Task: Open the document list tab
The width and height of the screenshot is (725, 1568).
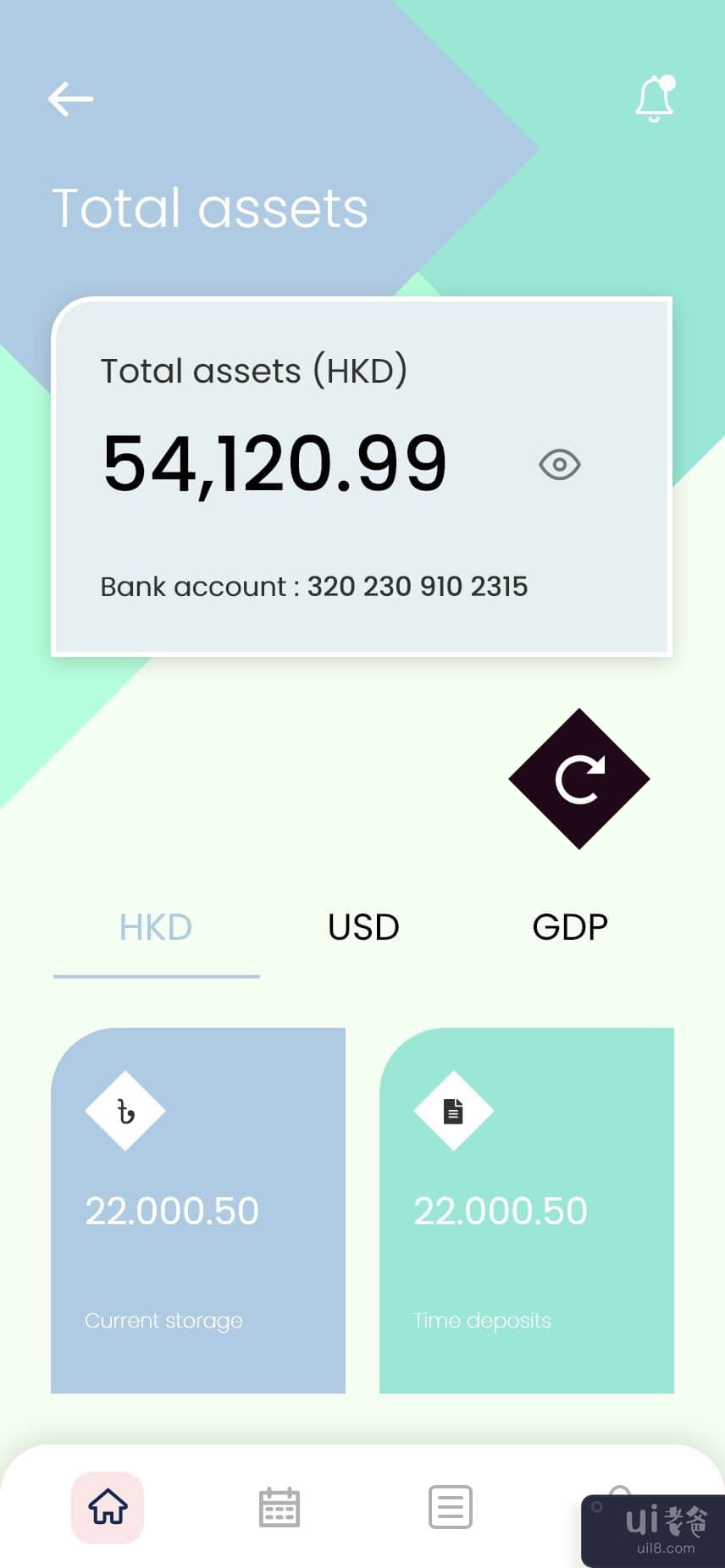Action: click(450, 1507)
